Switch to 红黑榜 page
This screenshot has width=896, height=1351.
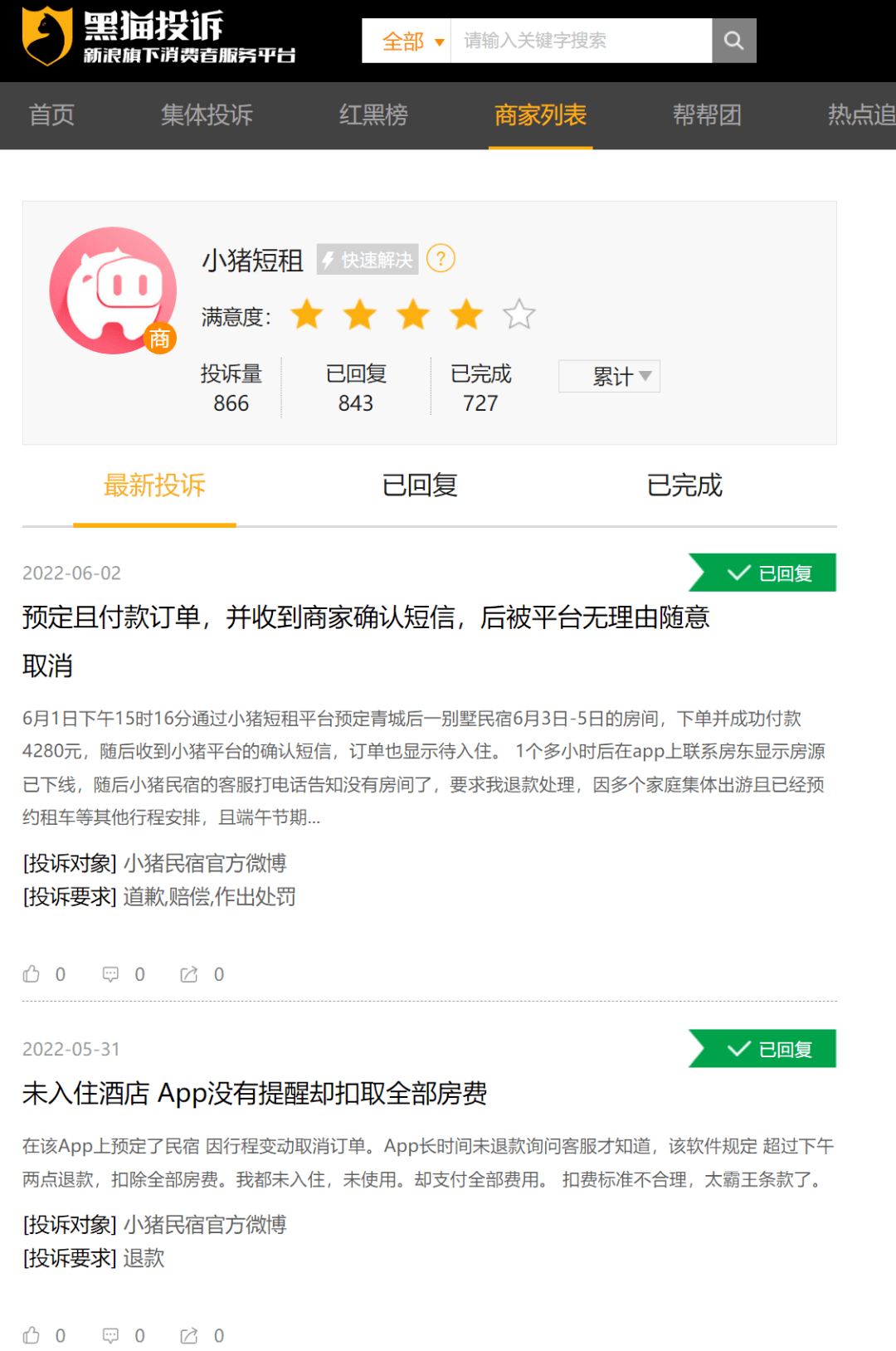point(373,115)
